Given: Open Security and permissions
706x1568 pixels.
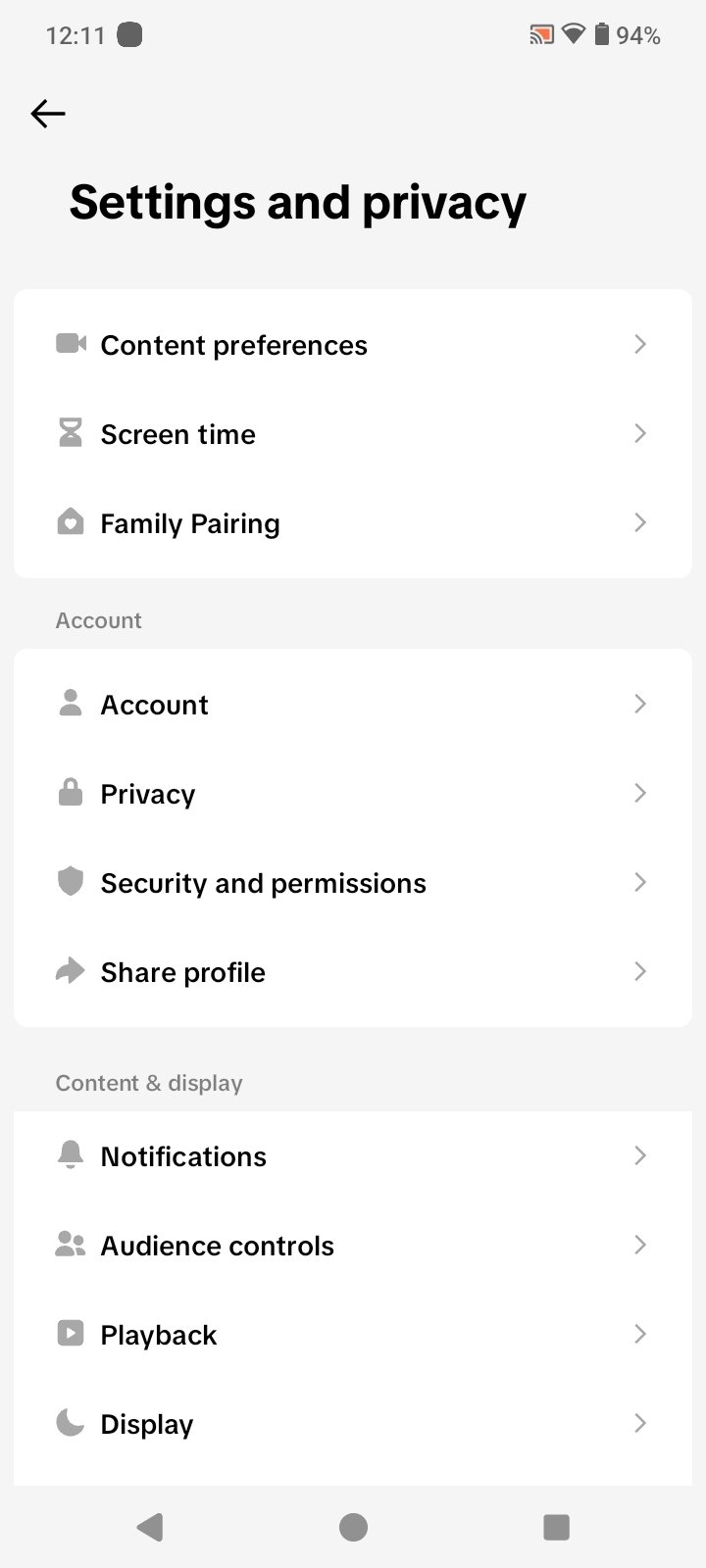Looking at the screenshot, I should [352, 883].
